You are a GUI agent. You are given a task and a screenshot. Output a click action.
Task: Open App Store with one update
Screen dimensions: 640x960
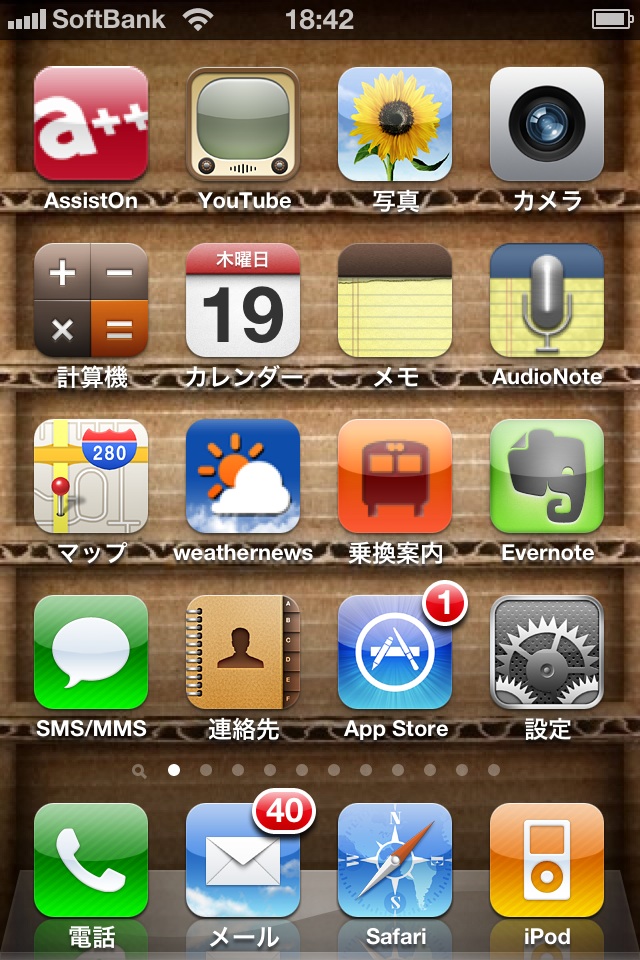click(x=395, y=652)
